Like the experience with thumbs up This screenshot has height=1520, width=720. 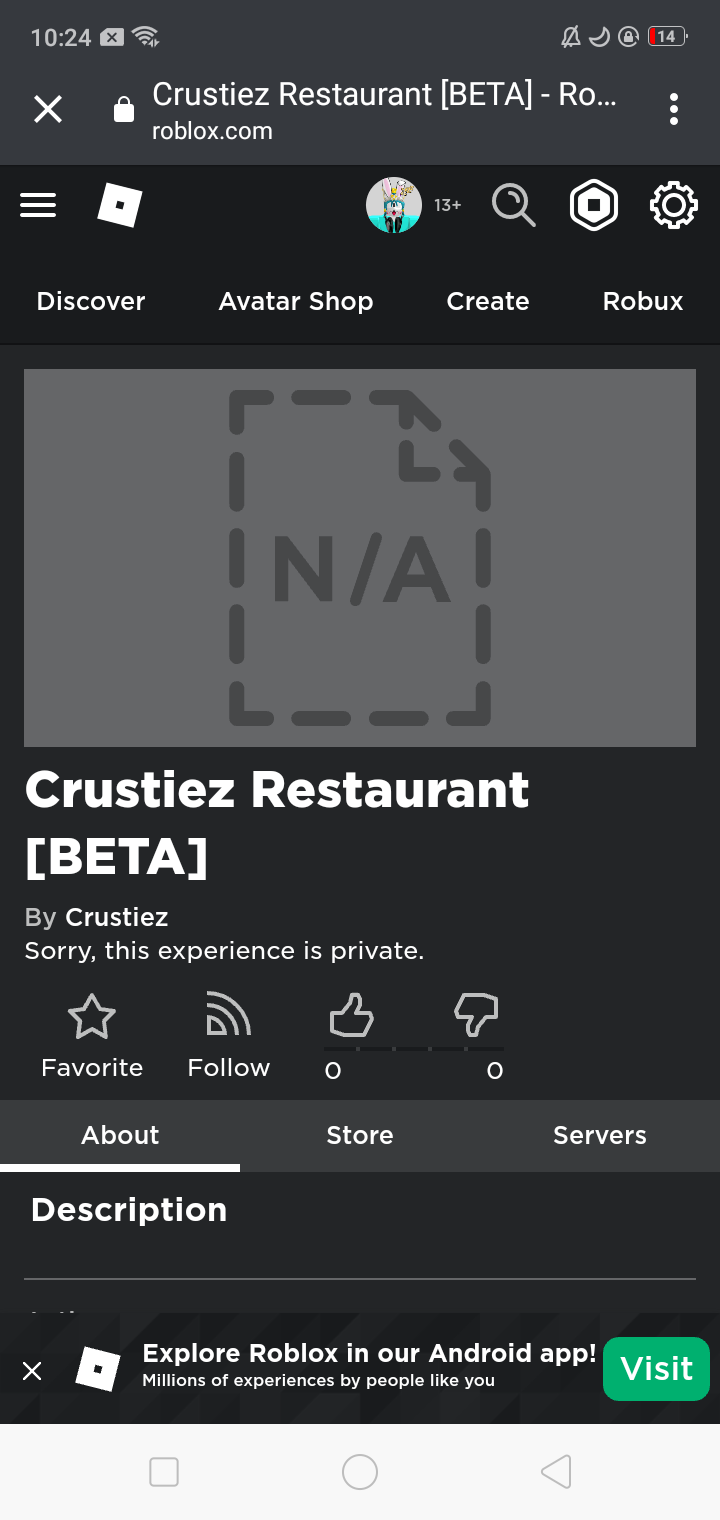tap(351, 1017)
